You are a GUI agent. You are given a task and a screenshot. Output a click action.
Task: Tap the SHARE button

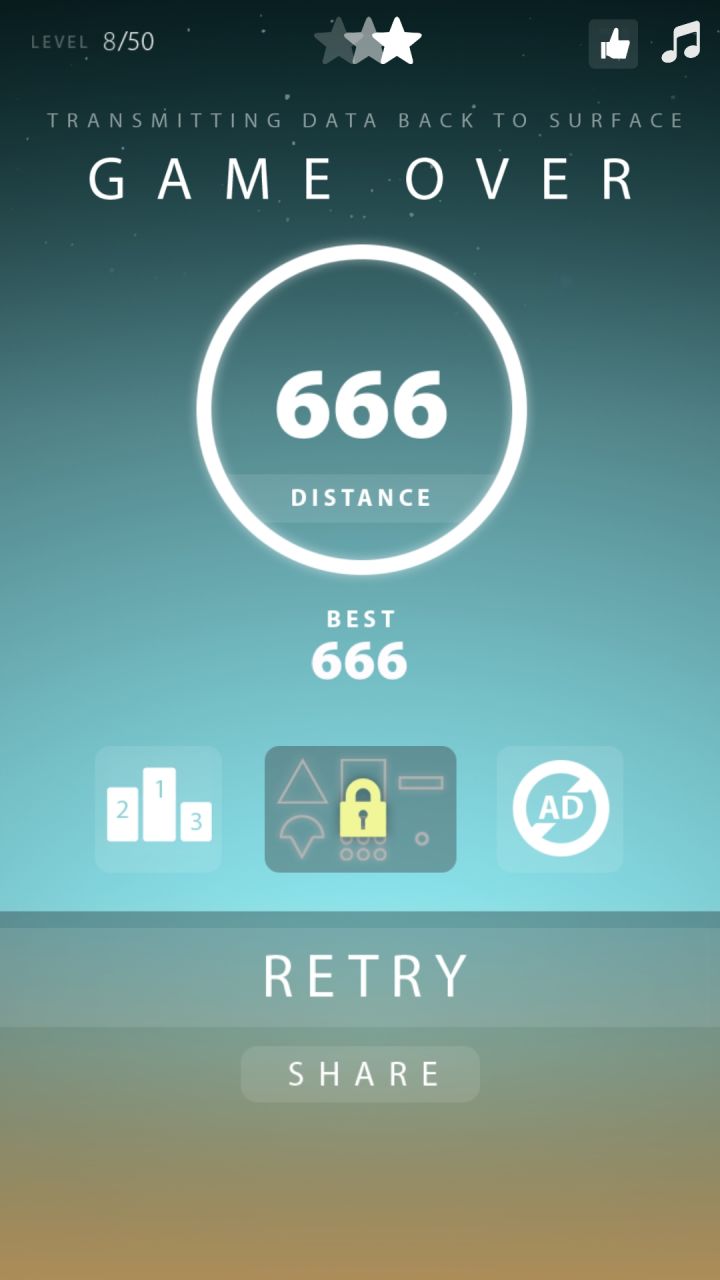pyautogui.click(x=360, y=1073)
